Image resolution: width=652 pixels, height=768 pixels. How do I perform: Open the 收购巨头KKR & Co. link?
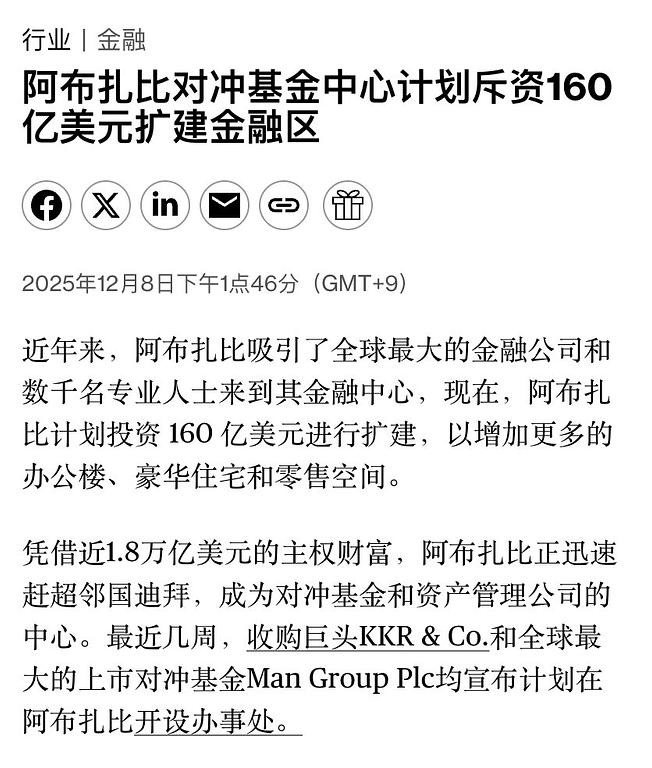[368, 637]
